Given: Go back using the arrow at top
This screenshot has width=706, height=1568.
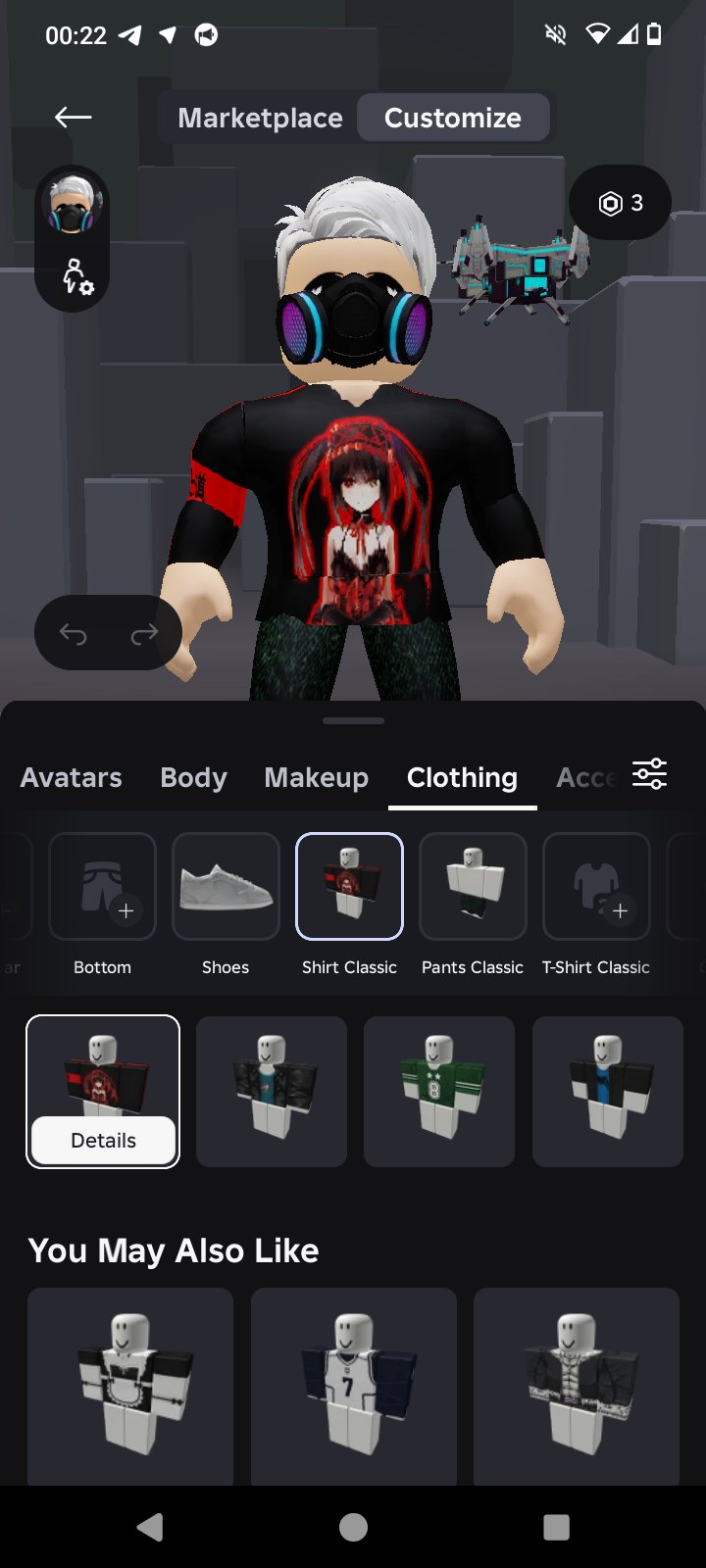Looking at the screenshot, I should tap(74, 118).
